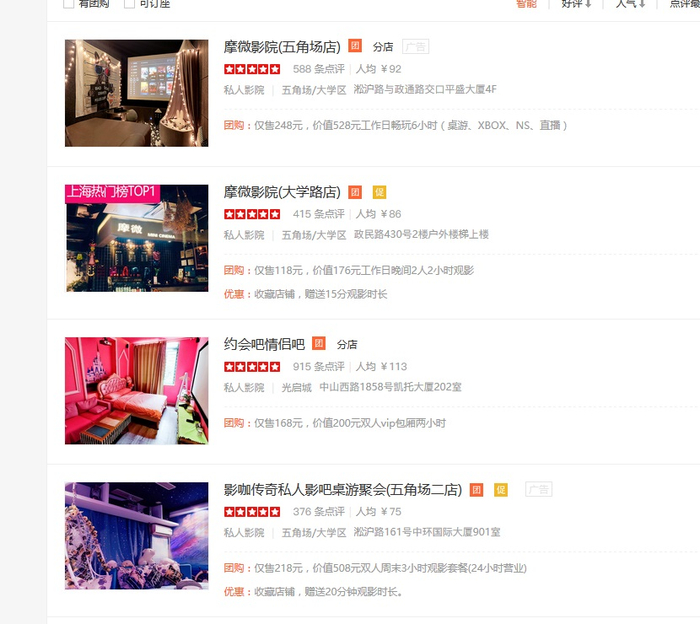700x624 pixels.
Task: Read the 915 条点评 reviews
Action: 319,366
